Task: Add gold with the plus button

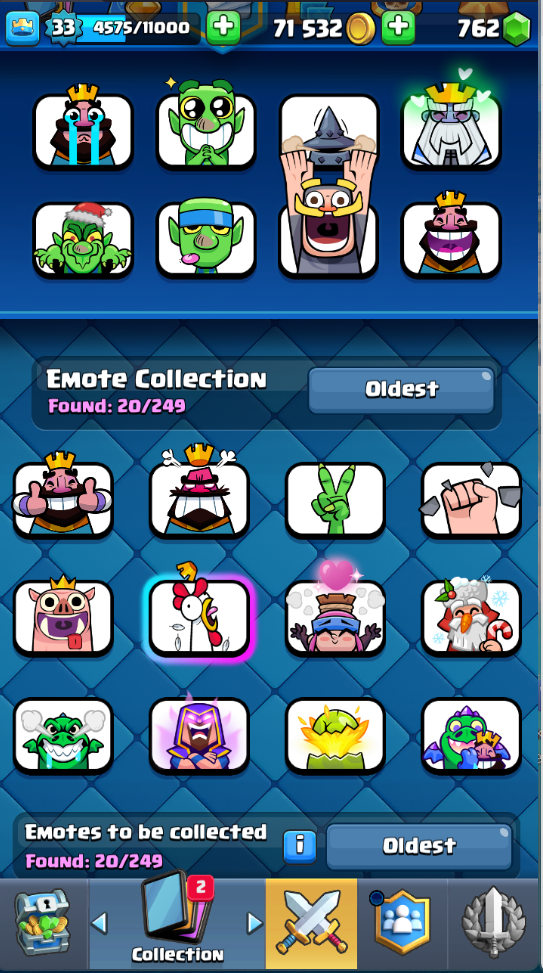Action: click(x=398, y=27)
